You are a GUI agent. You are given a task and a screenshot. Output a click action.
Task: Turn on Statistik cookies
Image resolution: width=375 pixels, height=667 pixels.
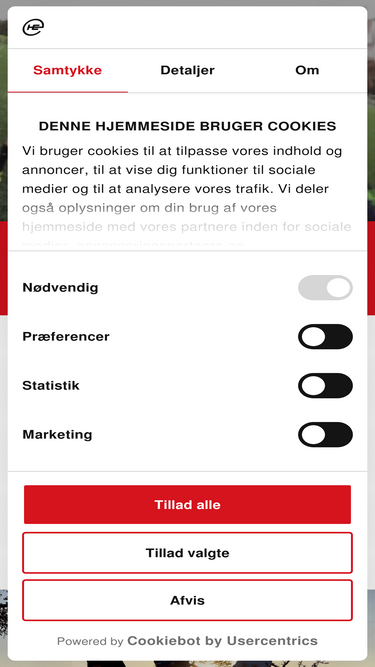325,385
